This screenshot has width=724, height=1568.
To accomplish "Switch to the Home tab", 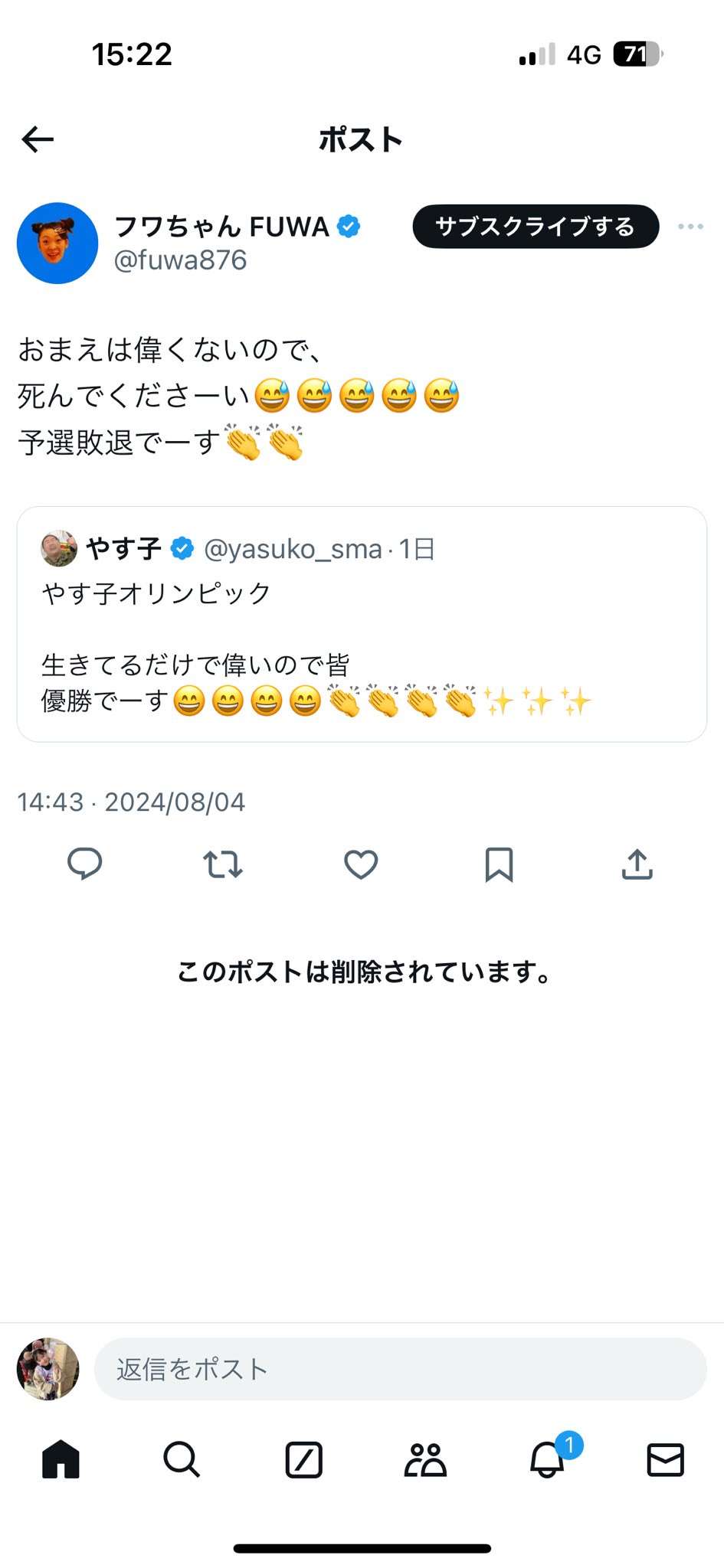I will (x=61, y=1459).
